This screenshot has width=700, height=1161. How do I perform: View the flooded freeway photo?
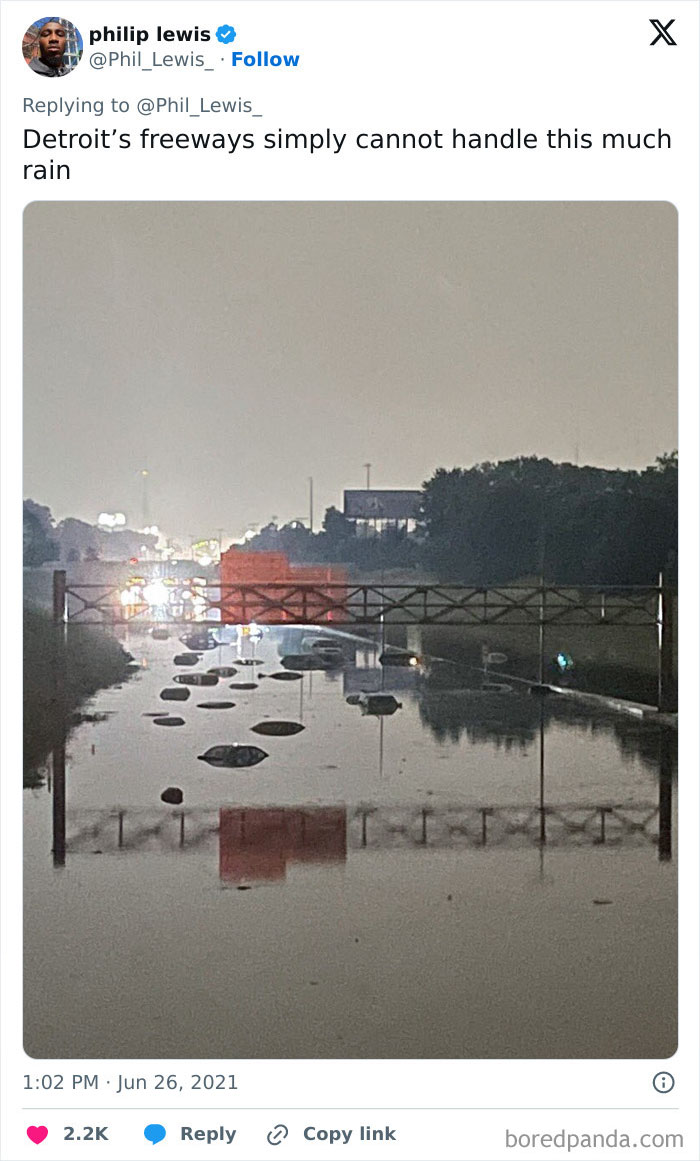pyautogui.click(x=350, y=629)
